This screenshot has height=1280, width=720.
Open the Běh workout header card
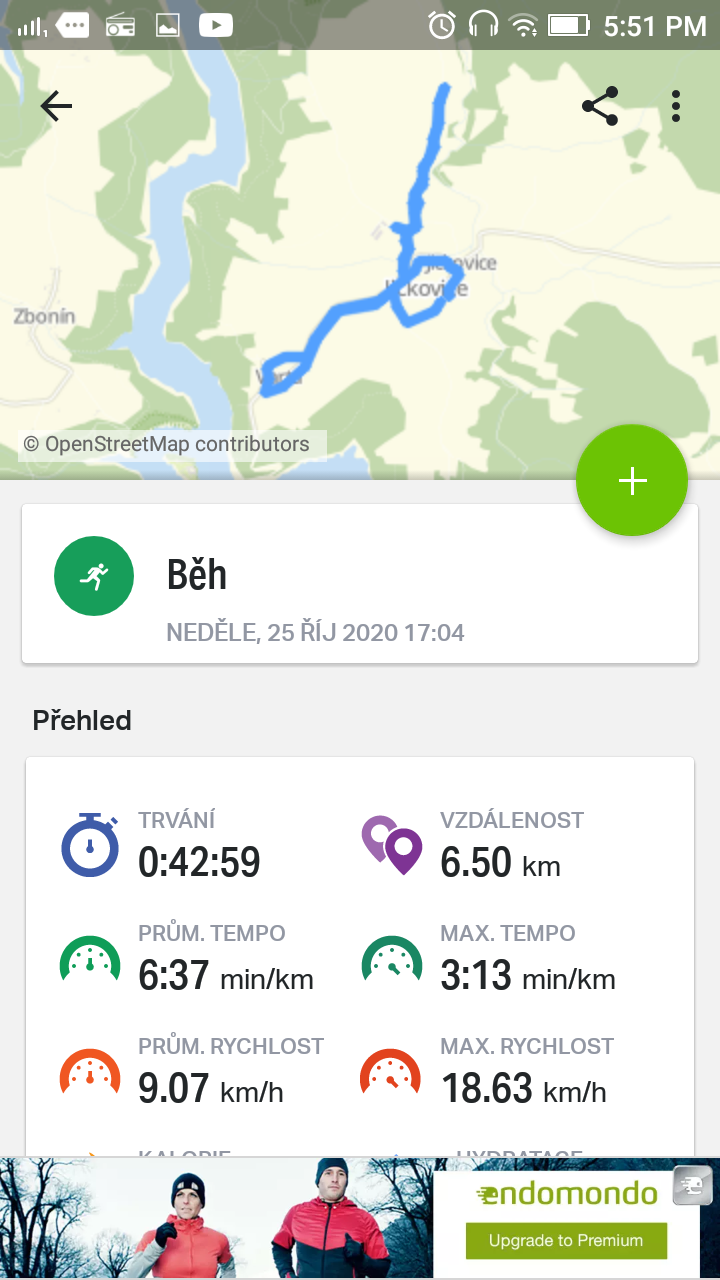pyautogui.click(x=360, y=583)
